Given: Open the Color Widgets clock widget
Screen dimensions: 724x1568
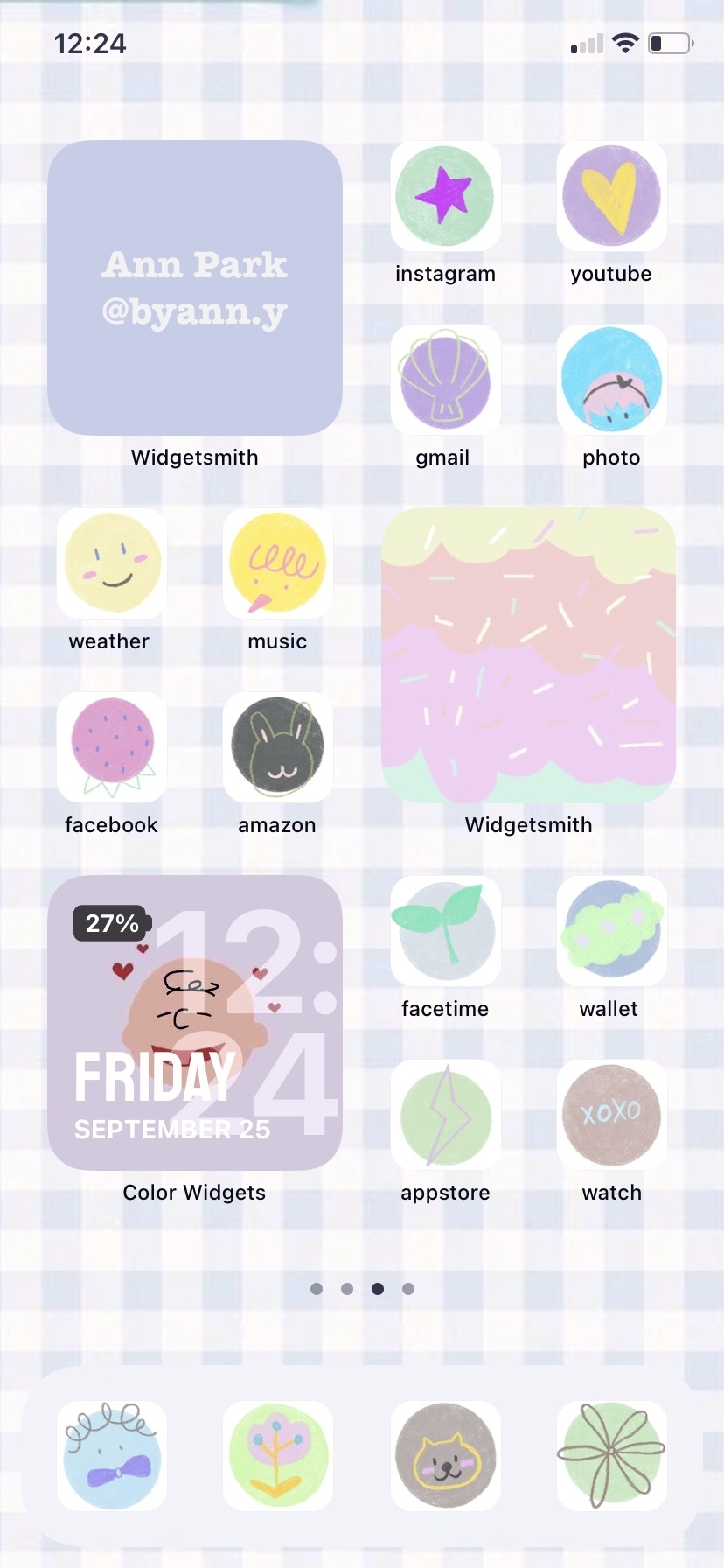Looking at the screenshot, I should tap(194, 1023).
